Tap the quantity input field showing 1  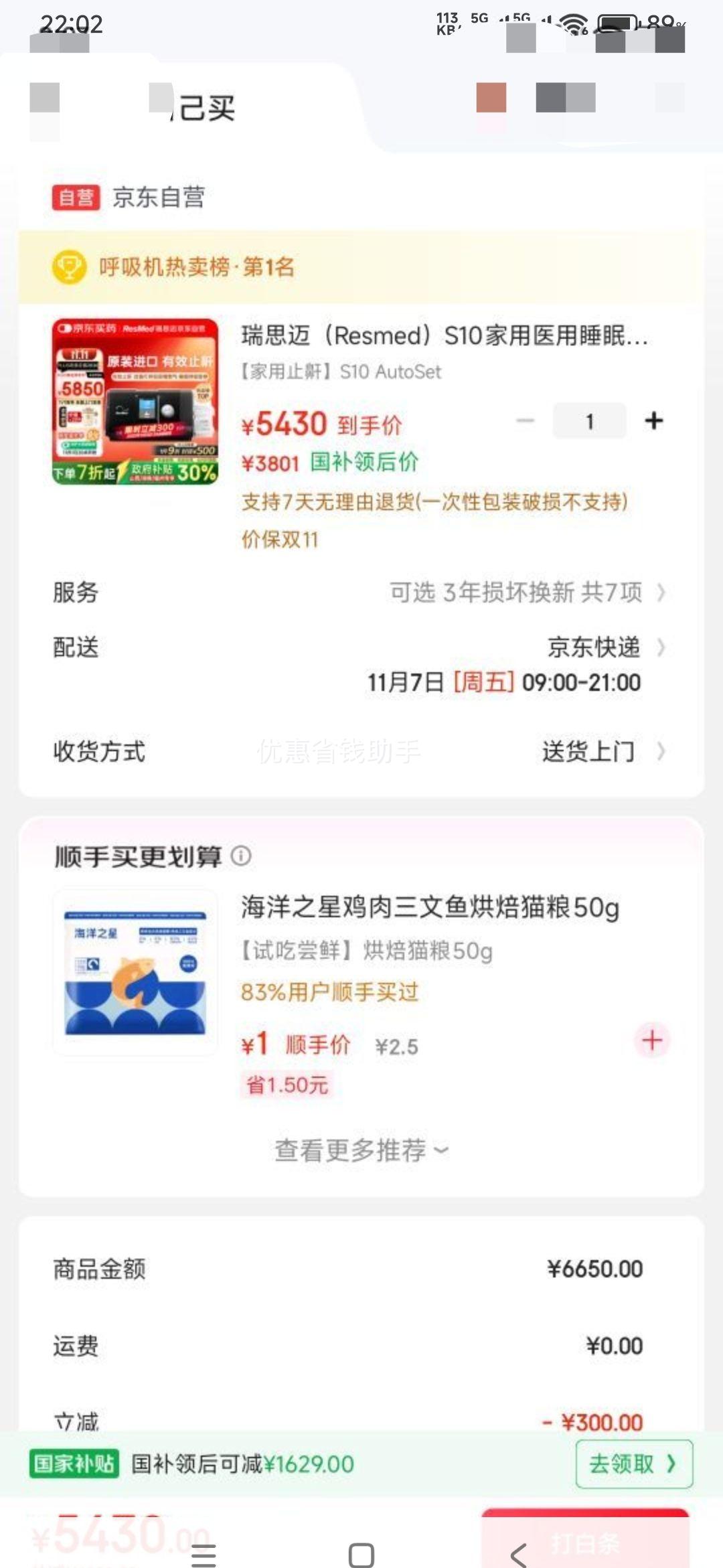click(x=590, y=420)
